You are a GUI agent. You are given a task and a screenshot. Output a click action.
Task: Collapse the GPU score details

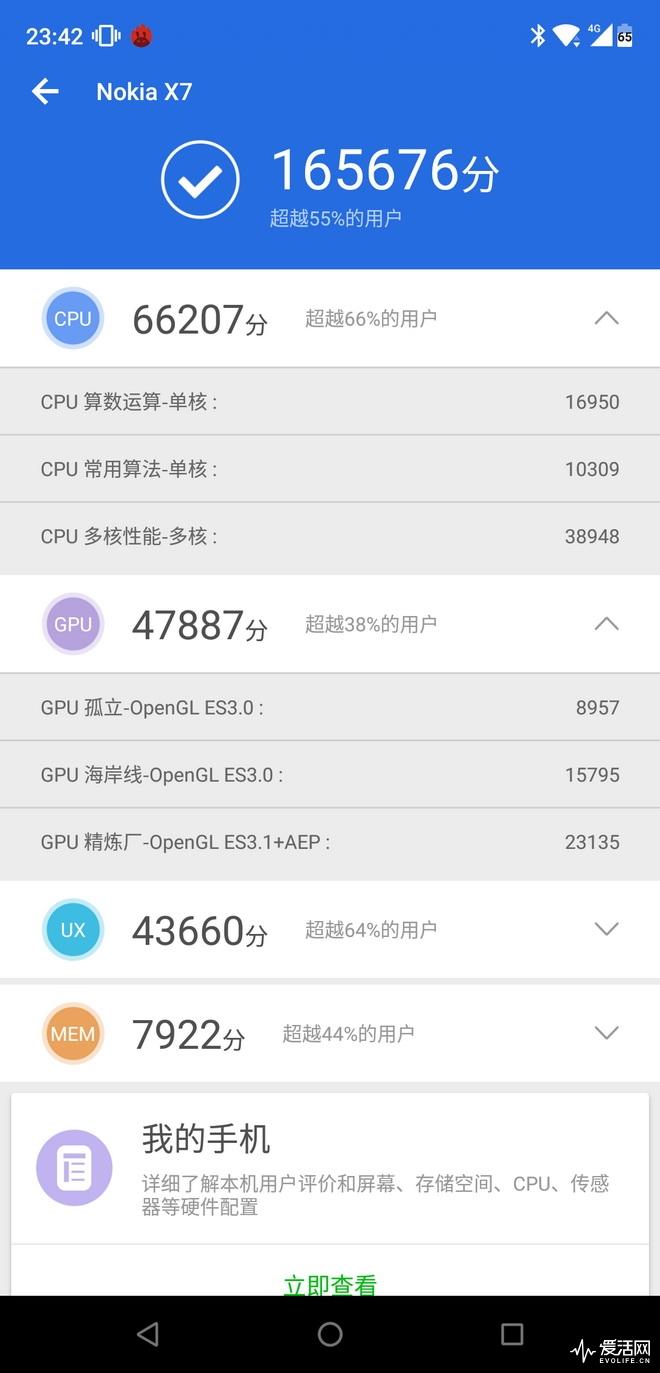click(606, 624)
